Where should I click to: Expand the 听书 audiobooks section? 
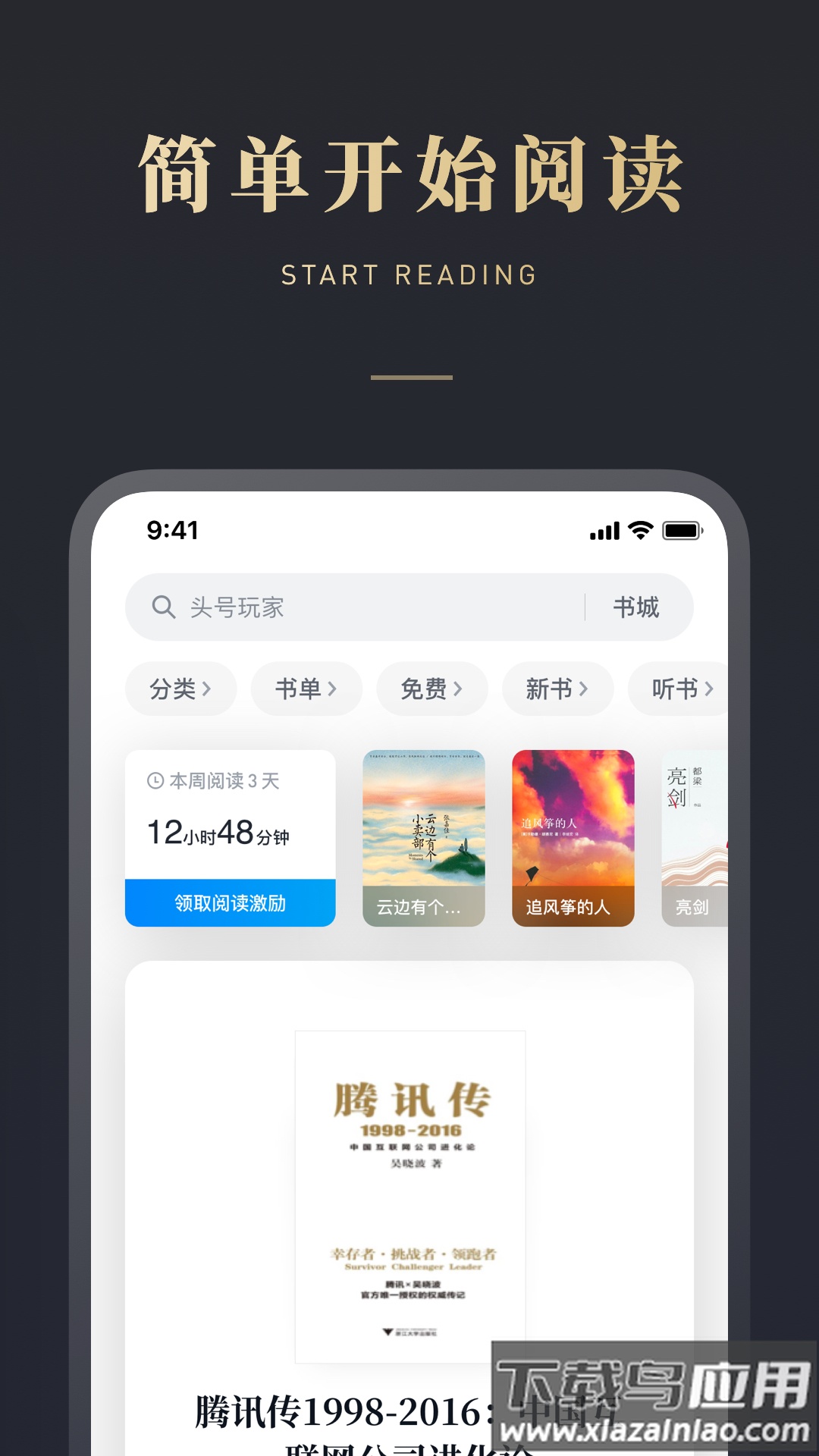coord(680,689)
